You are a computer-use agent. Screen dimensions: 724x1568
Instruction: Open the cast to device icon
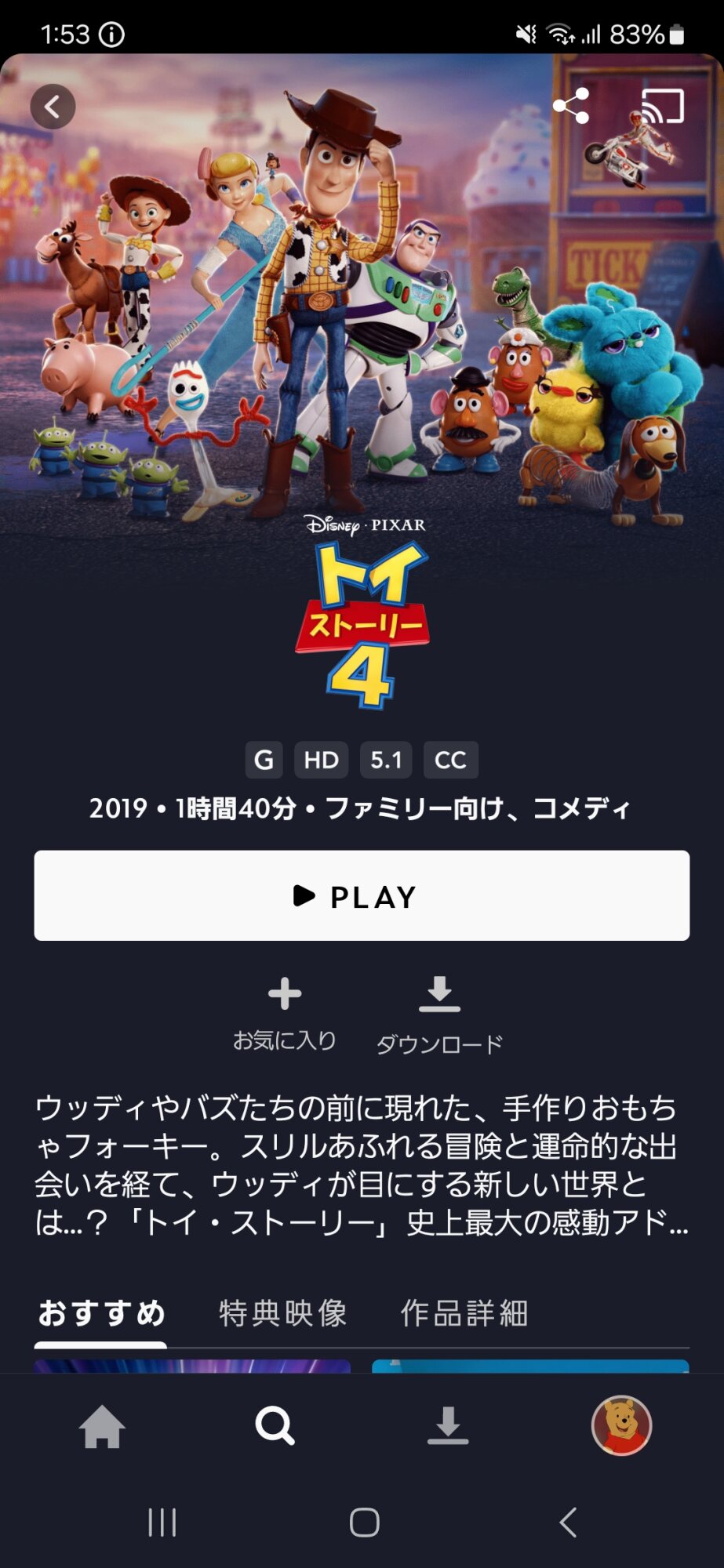pyautogui.click(x=662, y=106)
